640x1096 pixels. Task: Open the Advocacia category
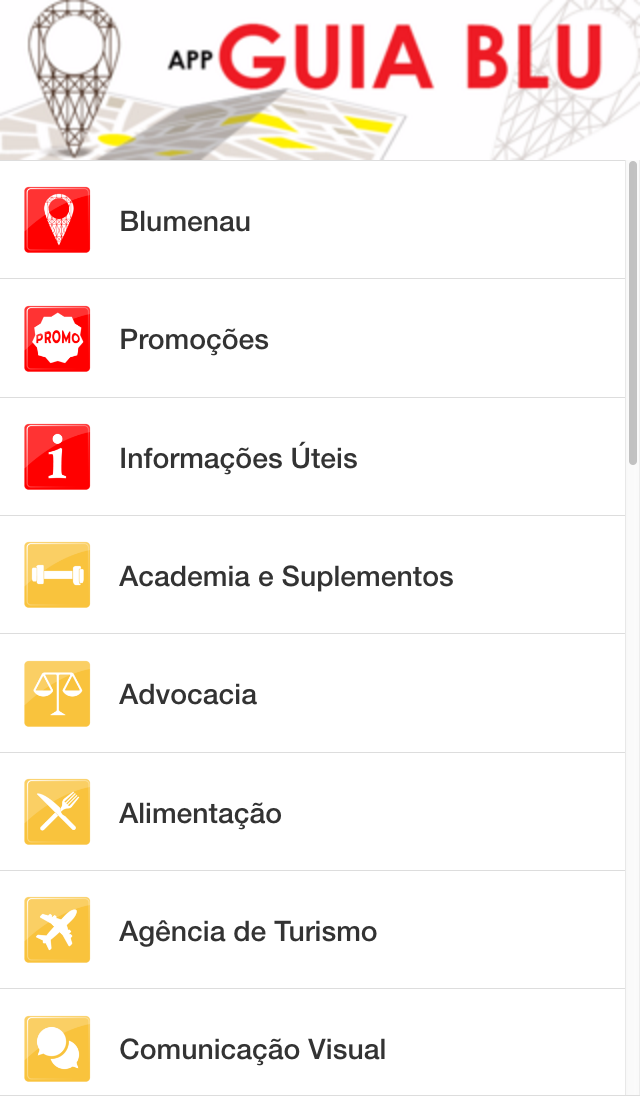coord(188,694)
